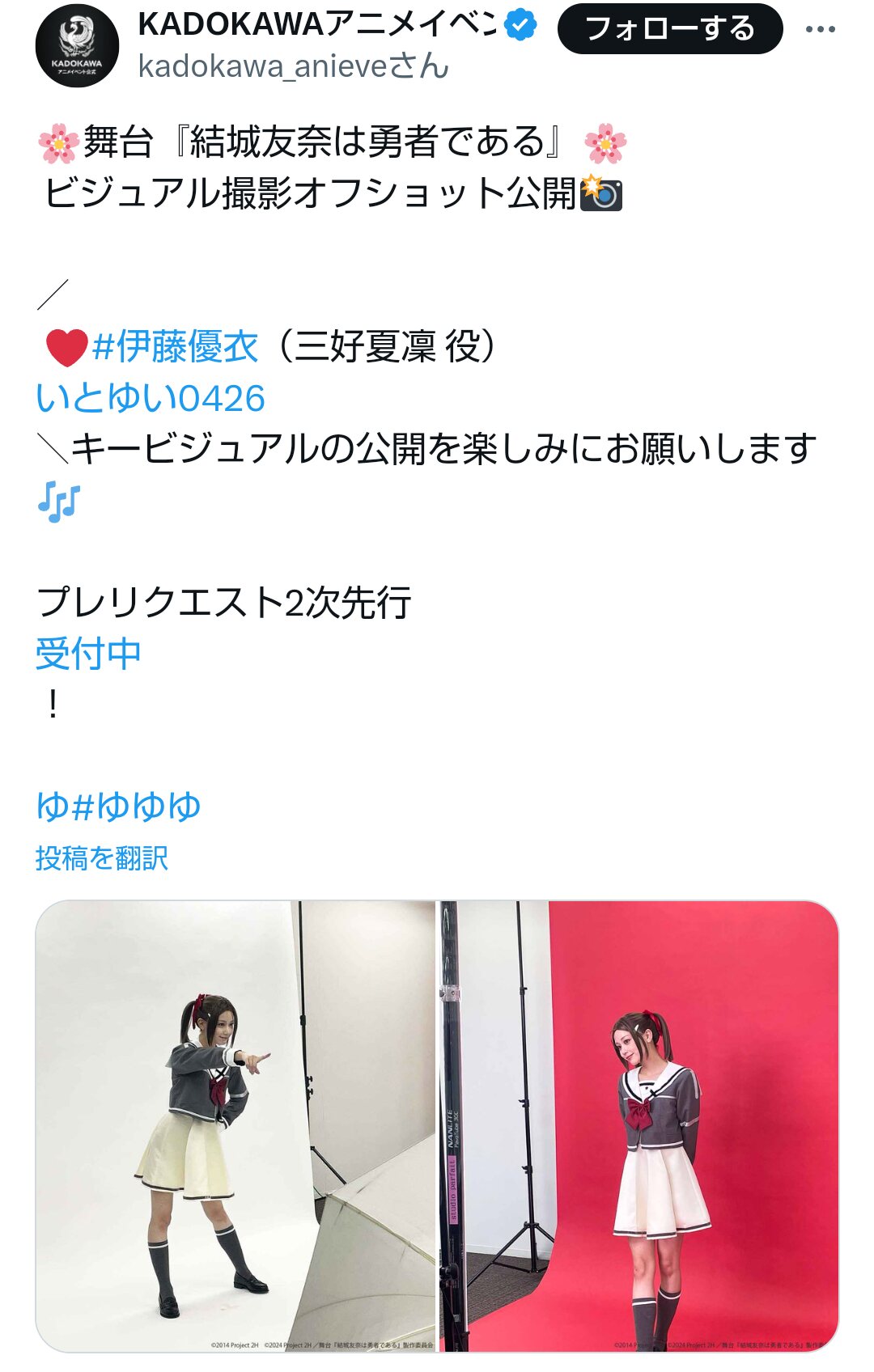Follow the 受付中 link

[x=89, y=654]
